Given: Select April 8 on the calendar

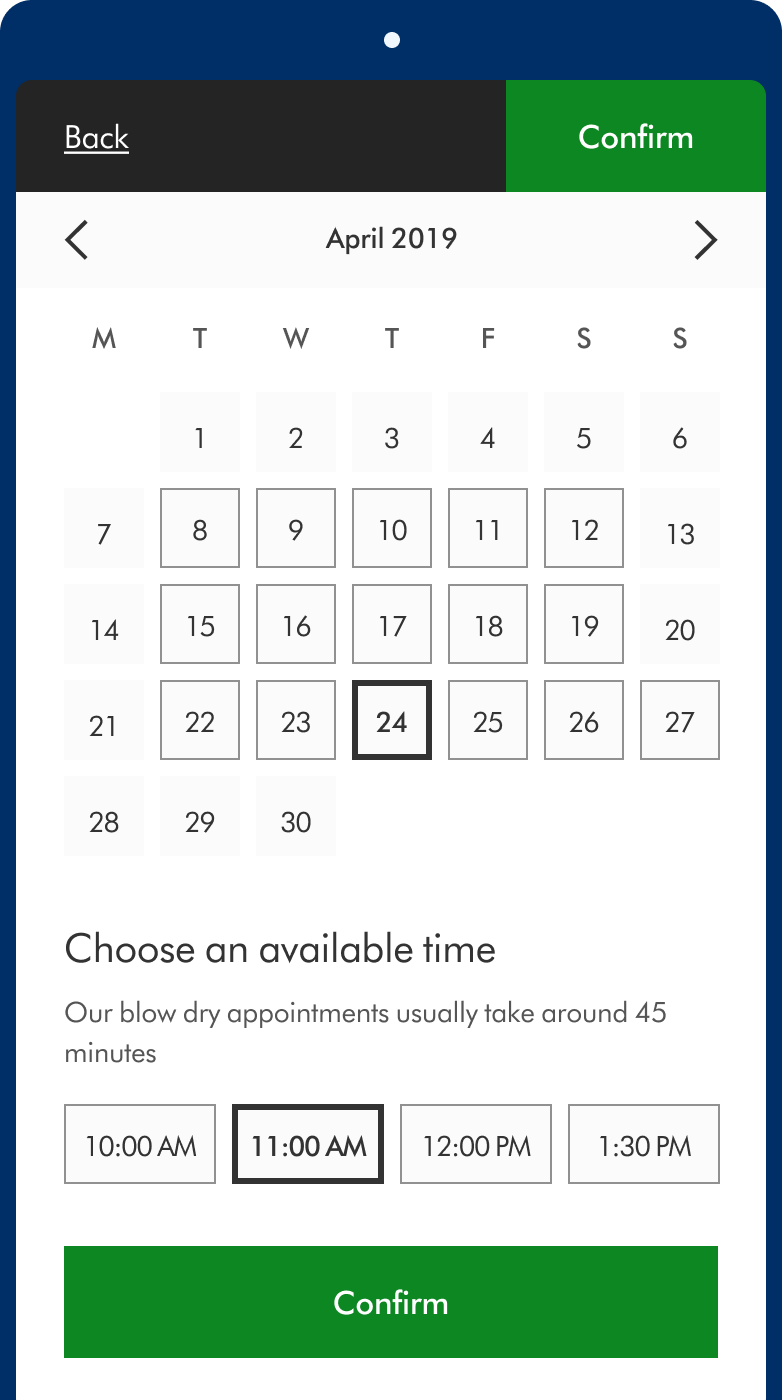Looking at the screenshot, I should (x=200, y=528).
